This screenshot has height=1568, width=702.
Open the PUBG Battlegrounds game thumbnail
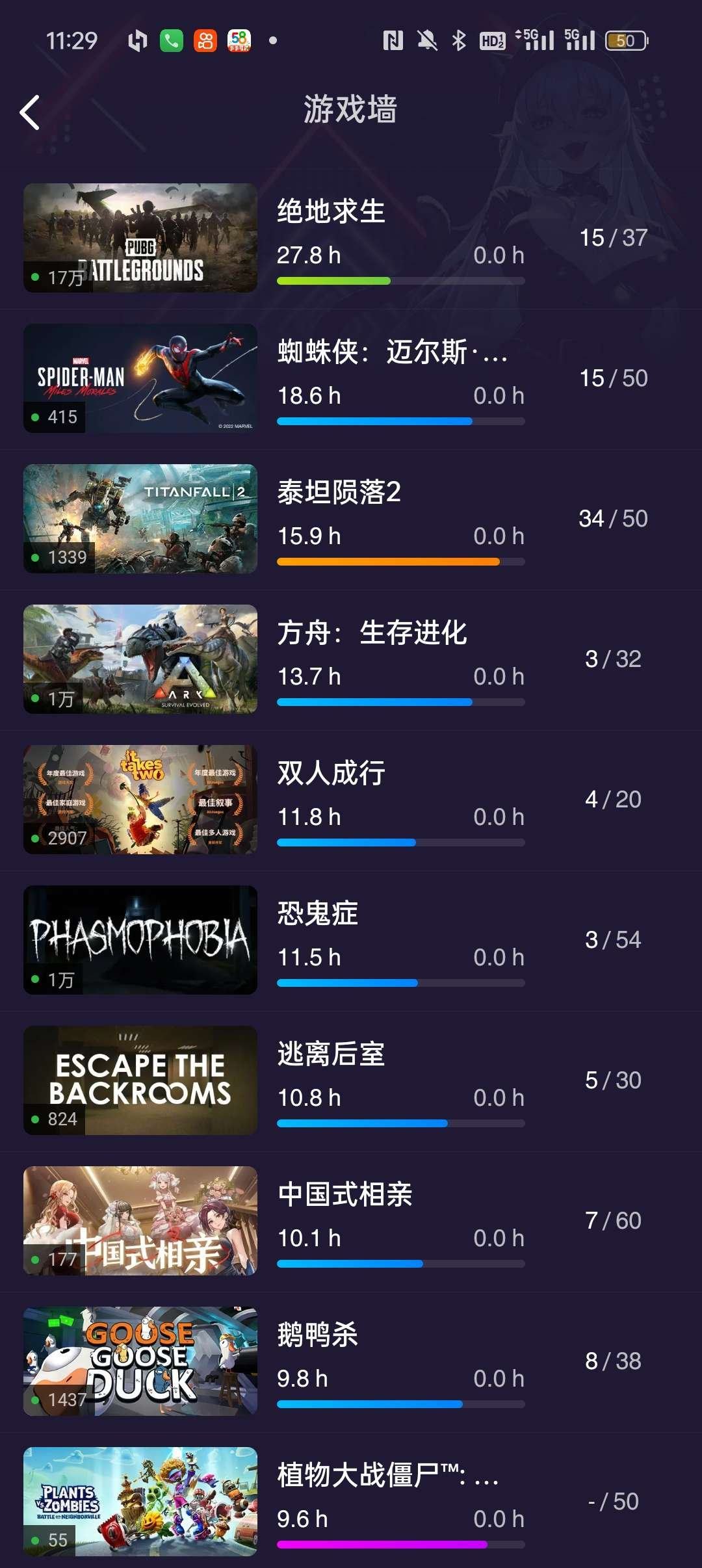[140, 237]
